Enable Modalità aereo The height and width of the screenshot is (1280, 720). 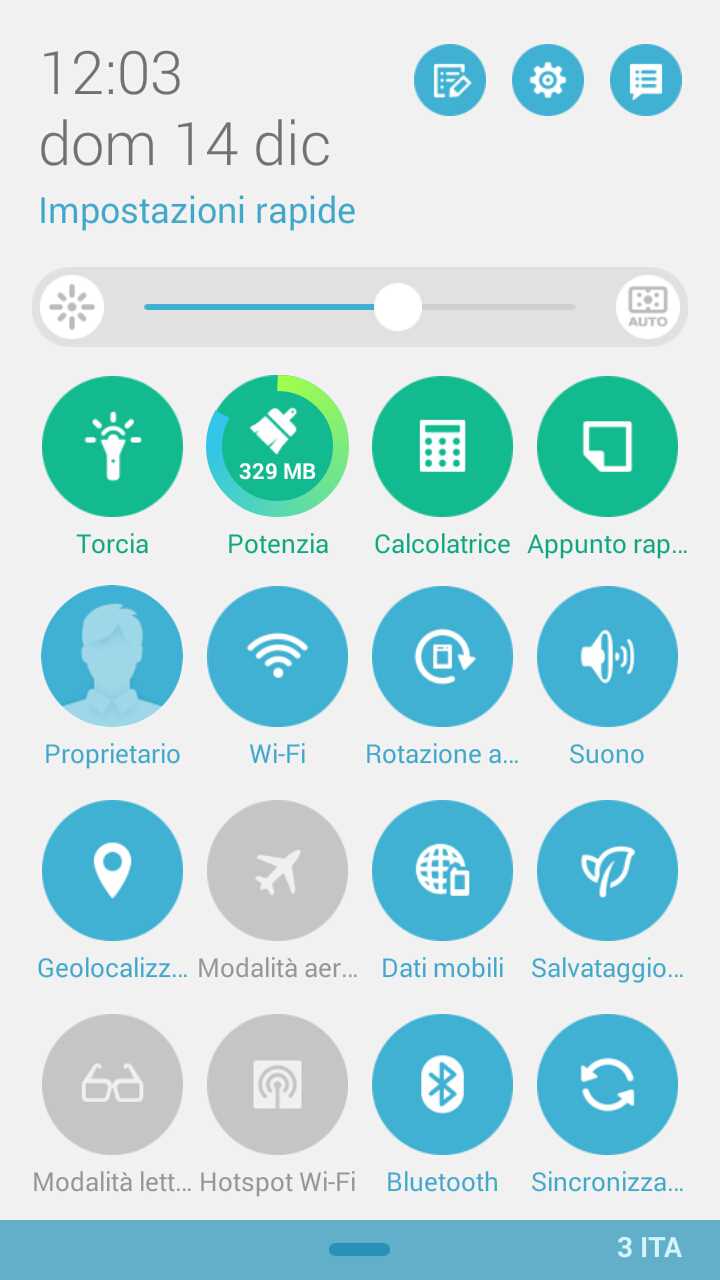[277, 870]
